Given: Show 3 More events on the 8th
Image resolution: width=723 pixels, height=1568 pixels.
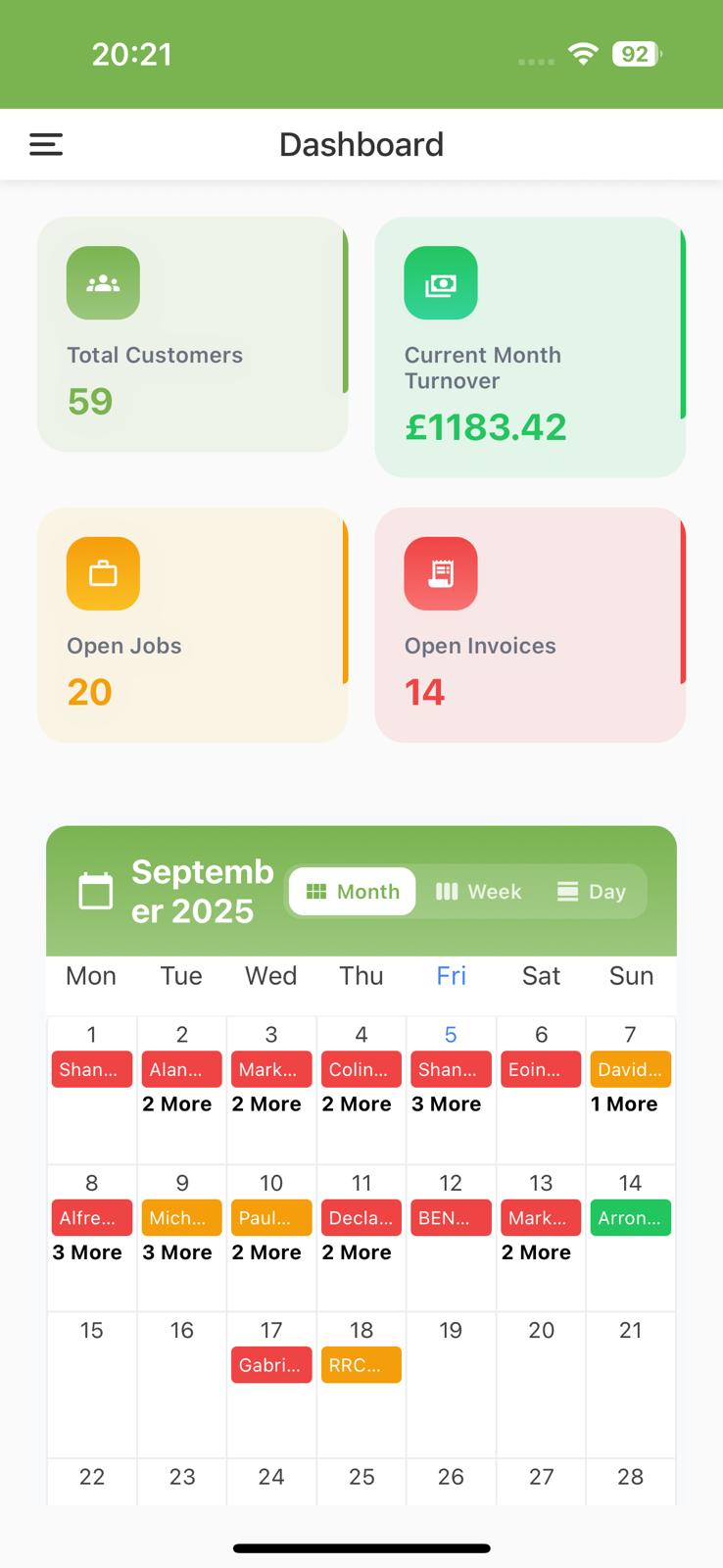Looking at the screenshot, I should (87, 1252).
